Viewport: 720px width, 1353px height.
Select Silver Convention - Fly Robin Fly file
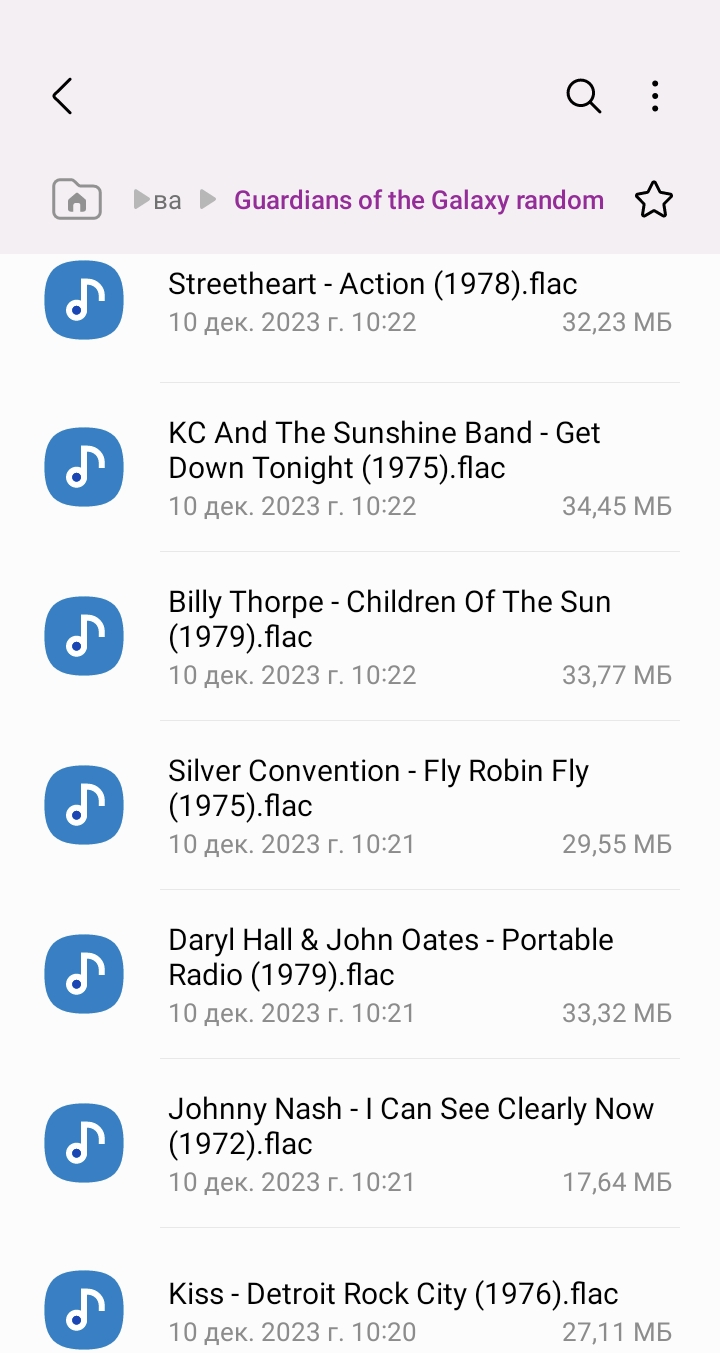point(378,806)
